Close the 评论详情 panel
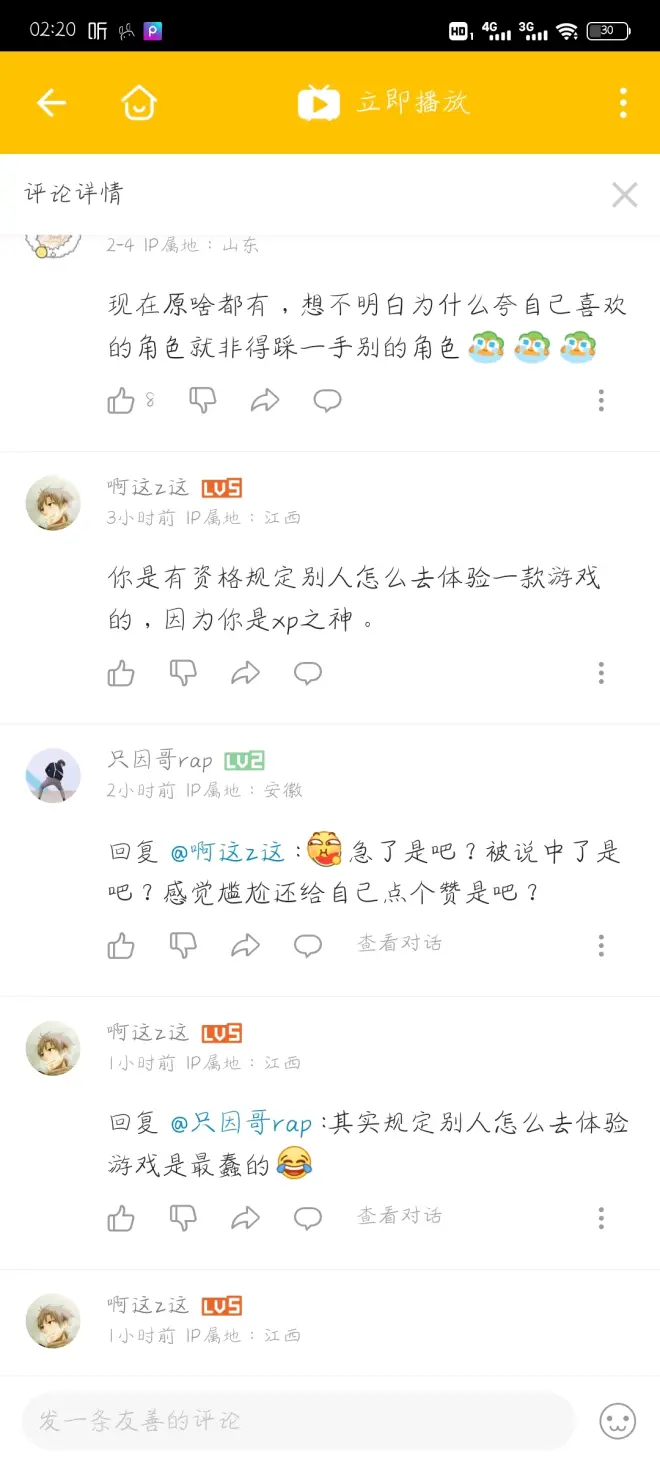This screenshot has width=660, height=1467. (624, 194)
